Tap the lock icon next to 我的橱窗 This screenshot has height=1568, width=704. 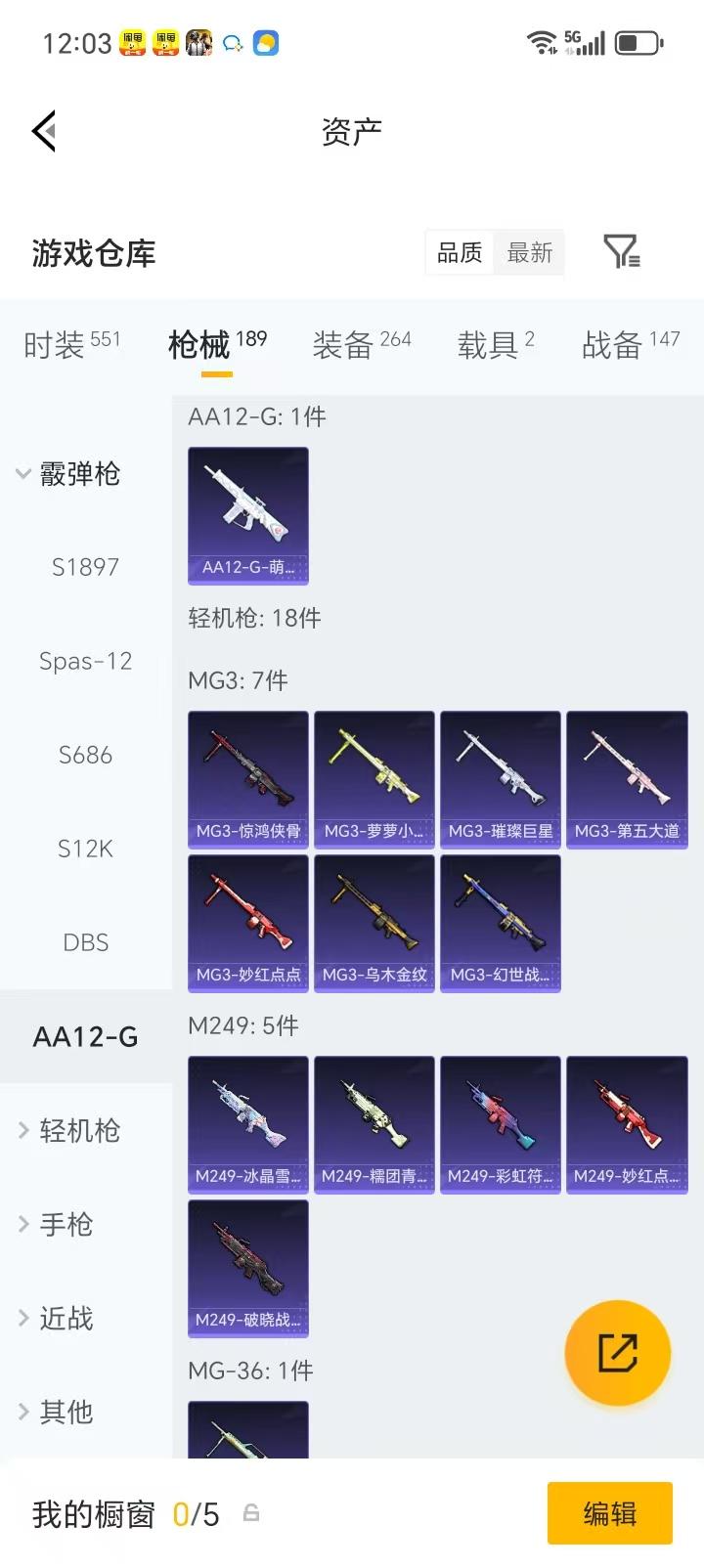pos(251,1513)
